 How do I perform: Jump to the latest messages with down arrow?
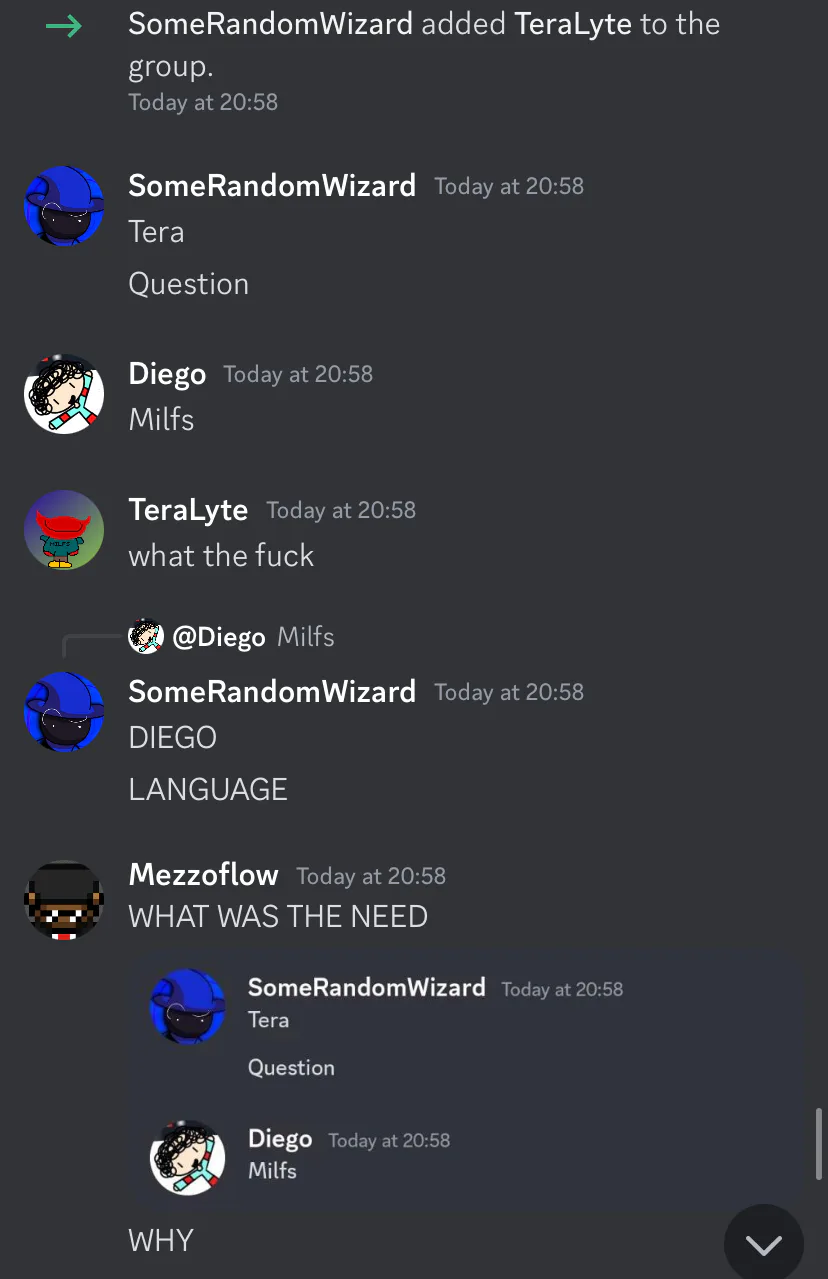pos(763,1244)
